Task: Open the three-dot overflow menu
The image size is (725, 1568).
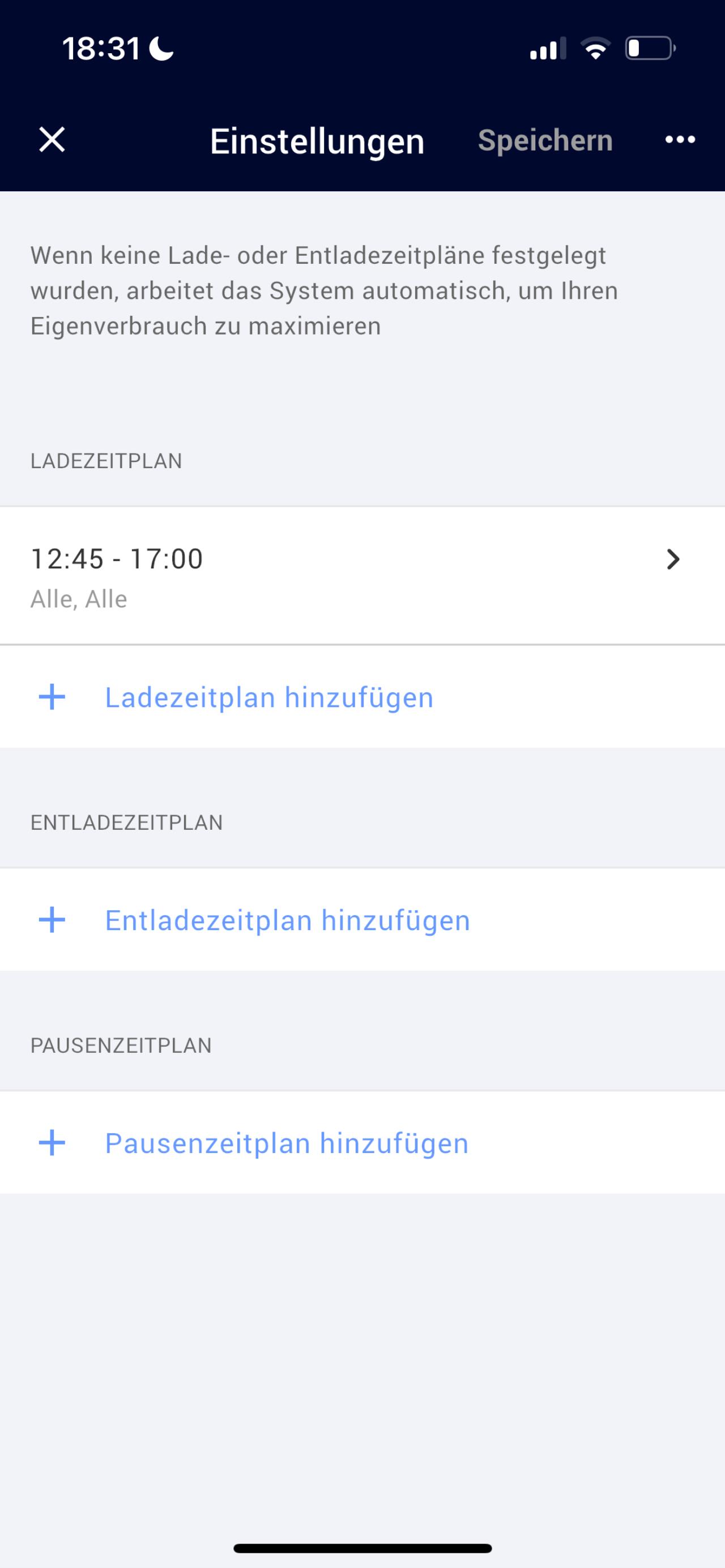Action: pyautogui.click(x=680, y=140)
